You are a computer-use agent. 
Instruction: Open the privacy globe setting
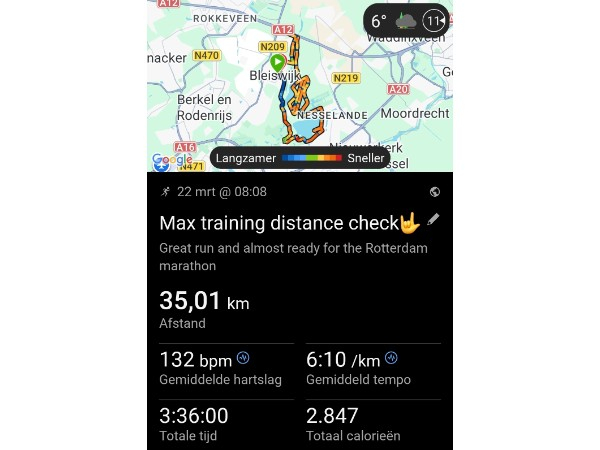[x=434, y=191]
